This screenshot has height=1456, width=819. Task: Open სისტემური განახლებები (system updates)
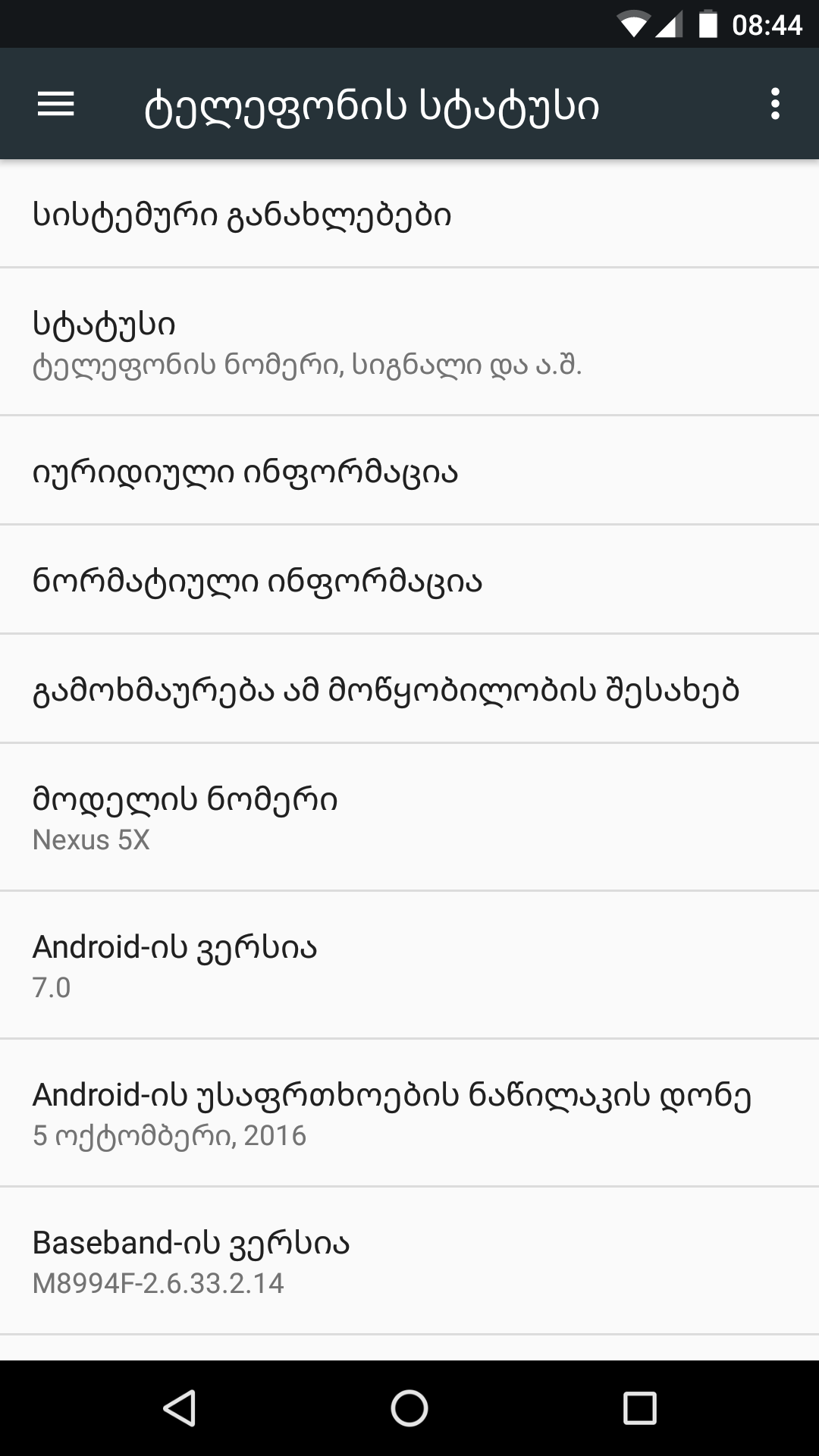(409, 215)
